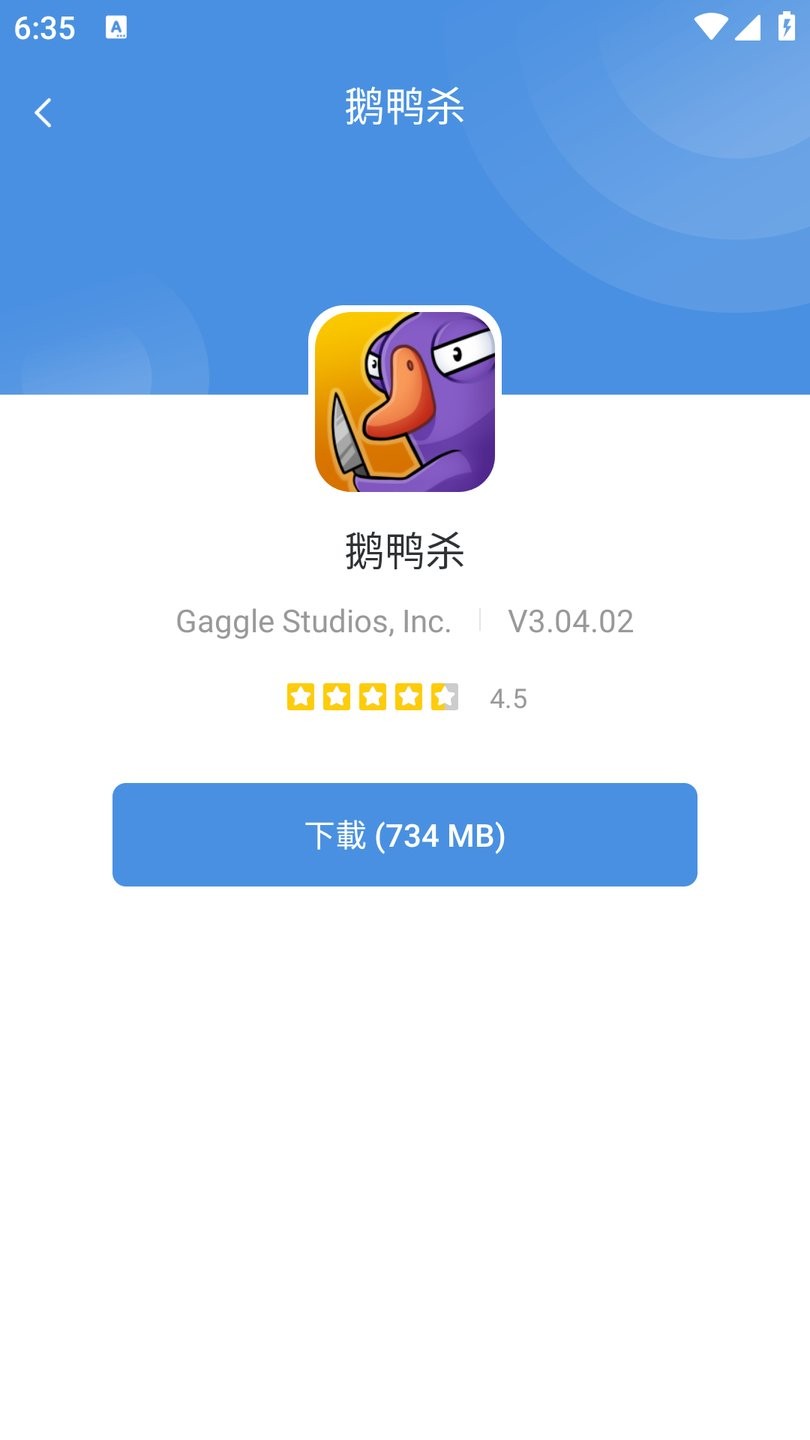
Task: Click the clock showing 6:35
Action: pos(45,27)
